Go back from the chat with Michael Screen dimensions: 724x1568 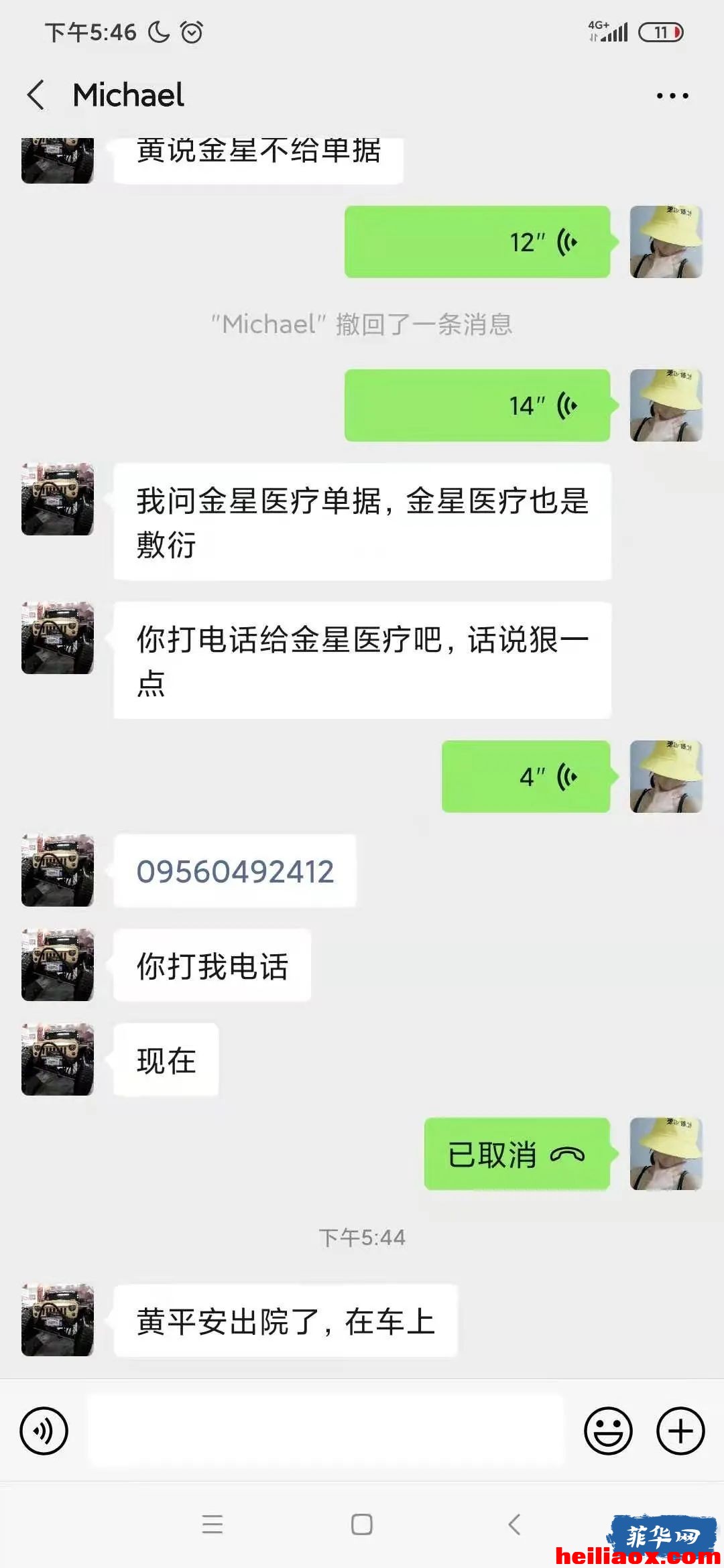click(x=36, y=94)
